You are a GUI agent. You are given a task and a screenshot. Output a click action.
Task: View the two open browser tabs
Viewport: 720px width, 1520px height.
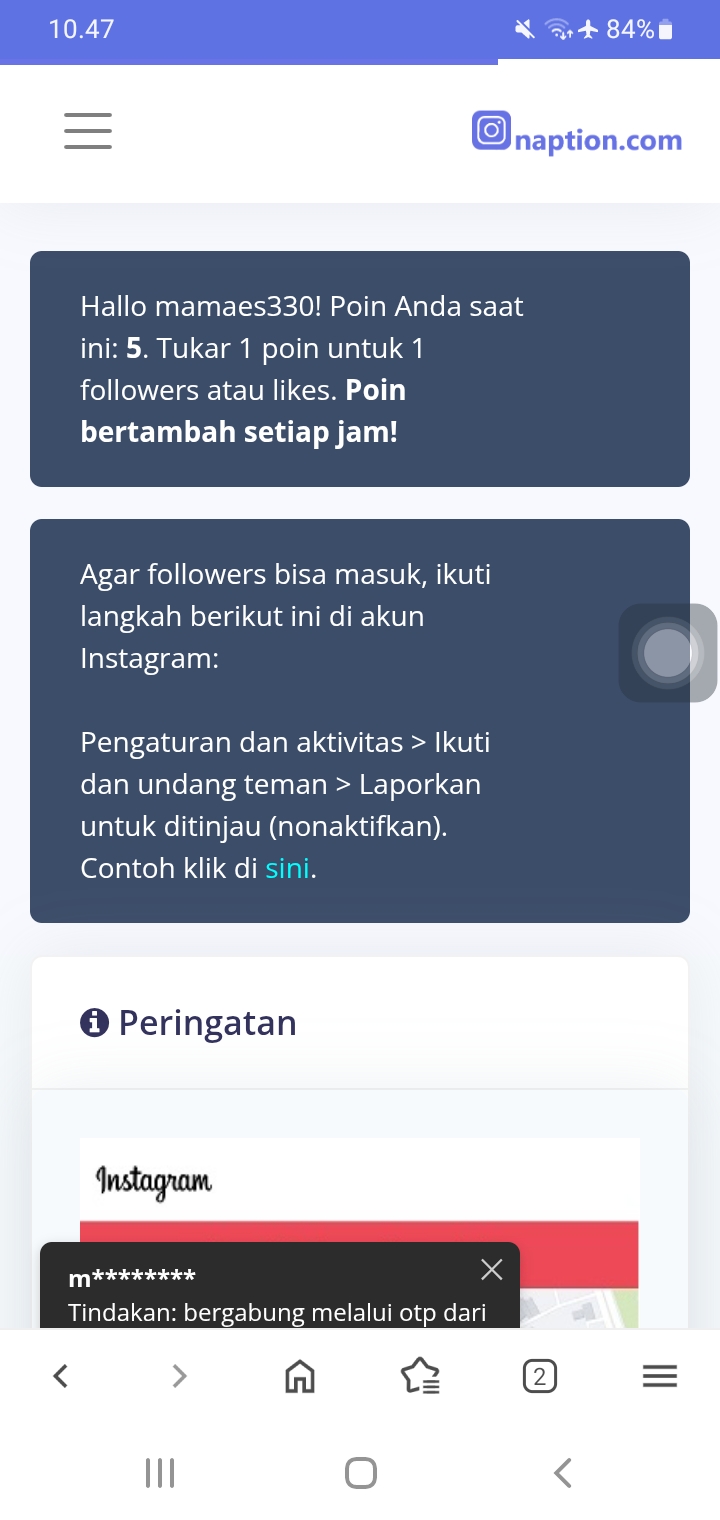[539, 1377]
